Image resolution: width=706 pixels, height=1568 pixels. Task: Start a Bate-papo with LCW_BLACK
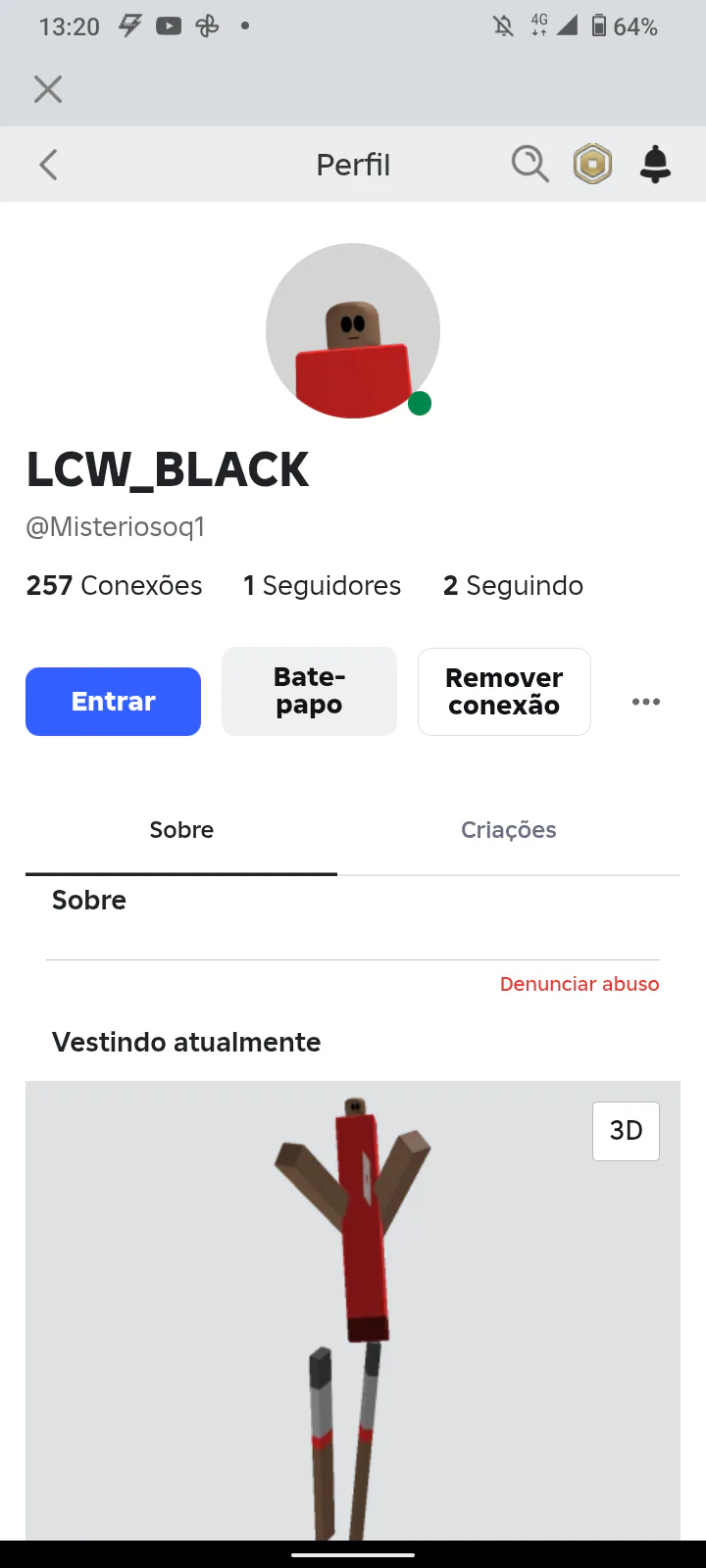pyautogui.click(x=309, y=692)
